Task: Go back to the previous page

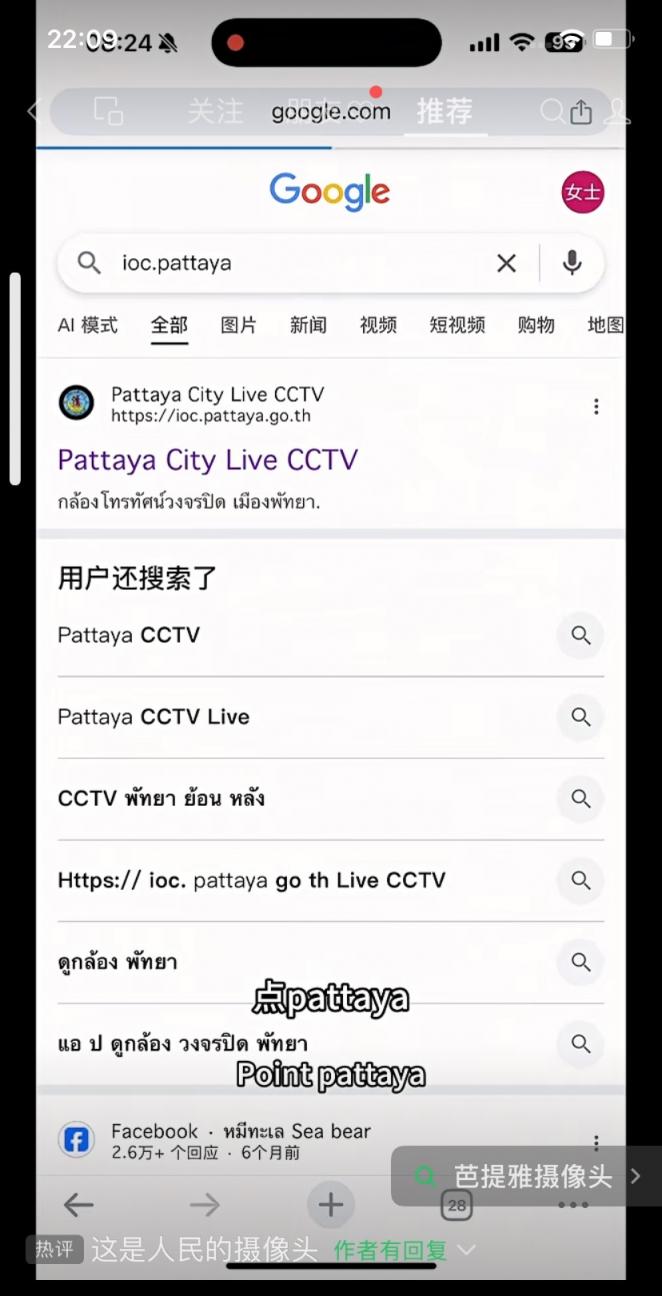Action: 79,1205
